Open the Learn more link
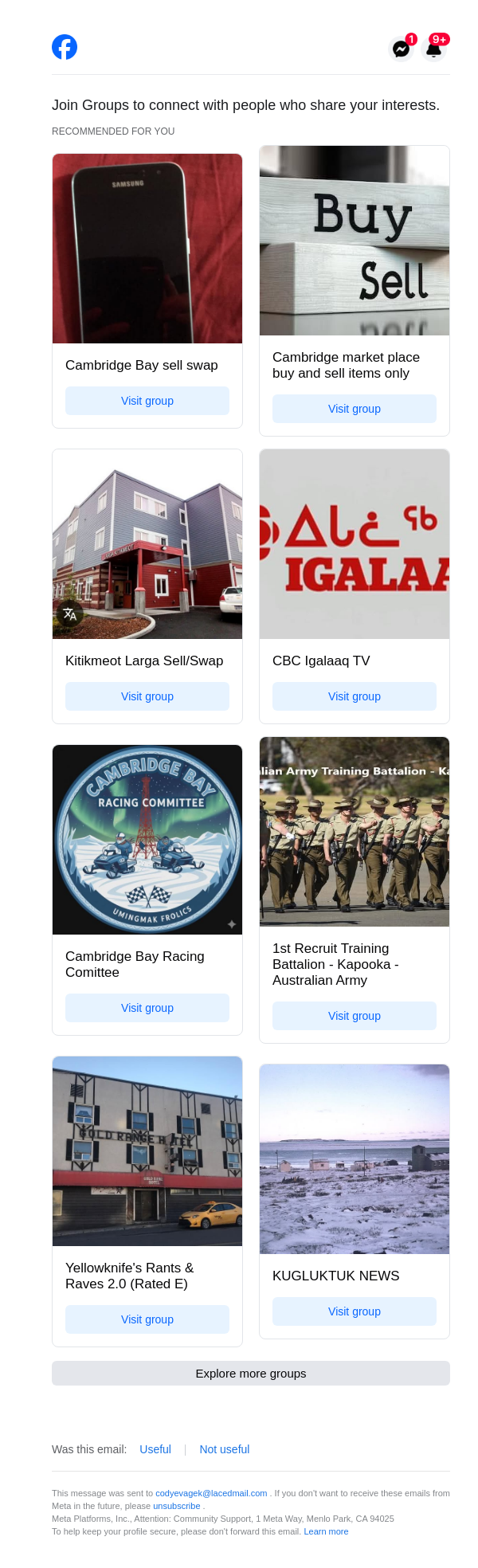 tap(326, 1531)
